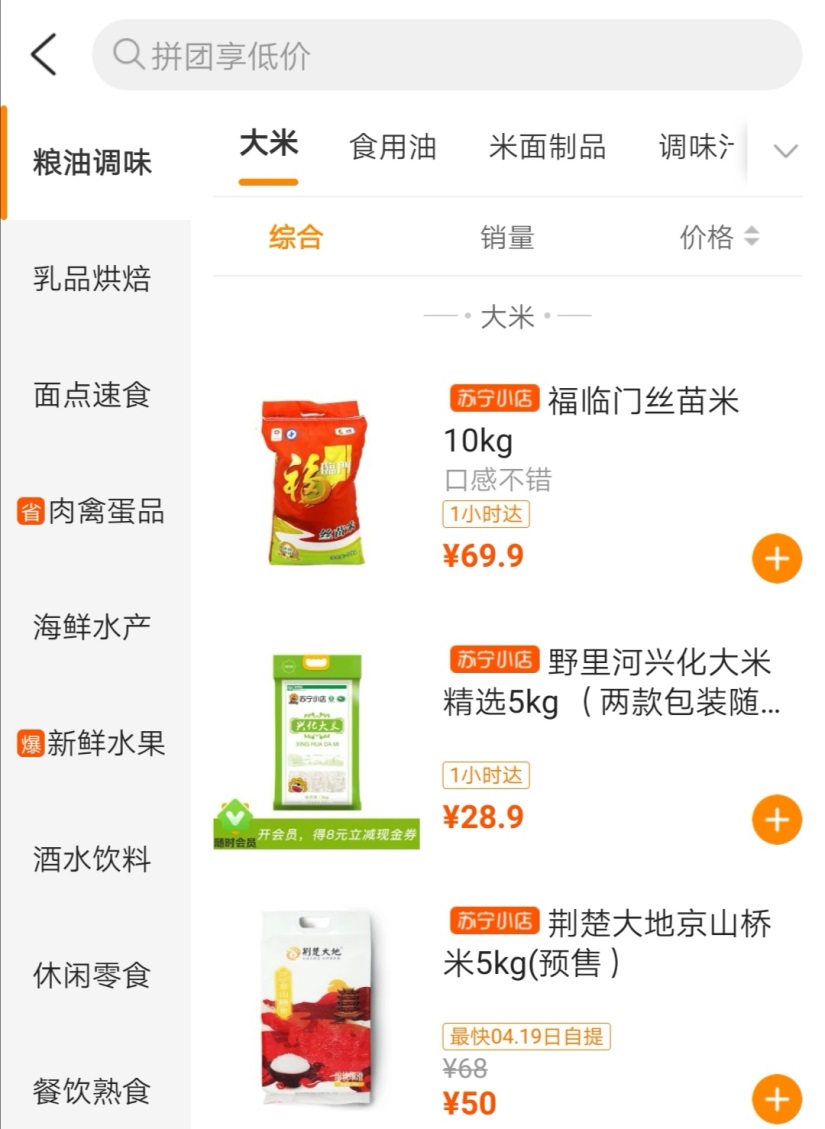Select the 综合 sorting option
Viewport: 825px width, 1129px height.
[296, 238]
